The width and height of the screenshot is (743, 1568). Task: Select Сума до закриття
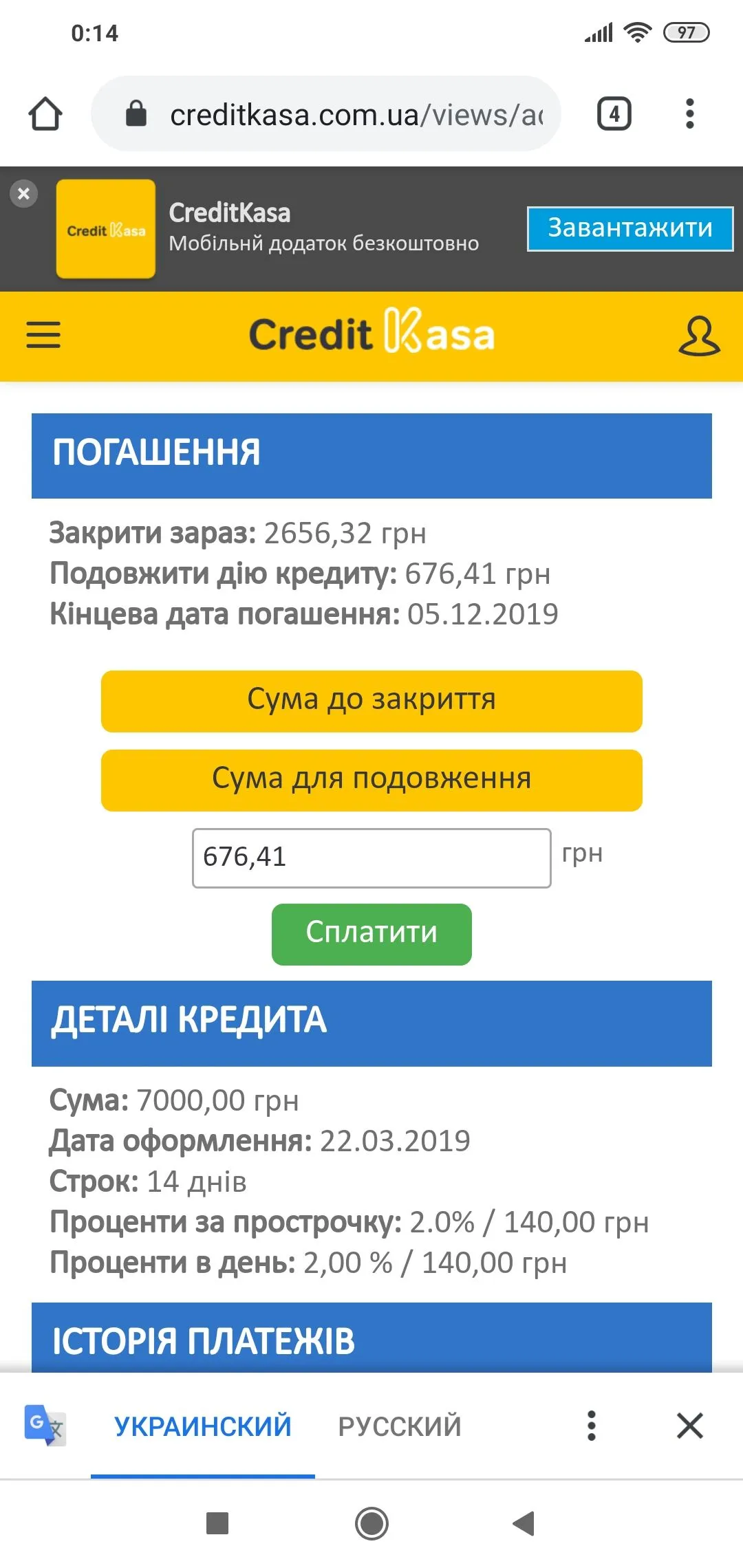point(371,700)
